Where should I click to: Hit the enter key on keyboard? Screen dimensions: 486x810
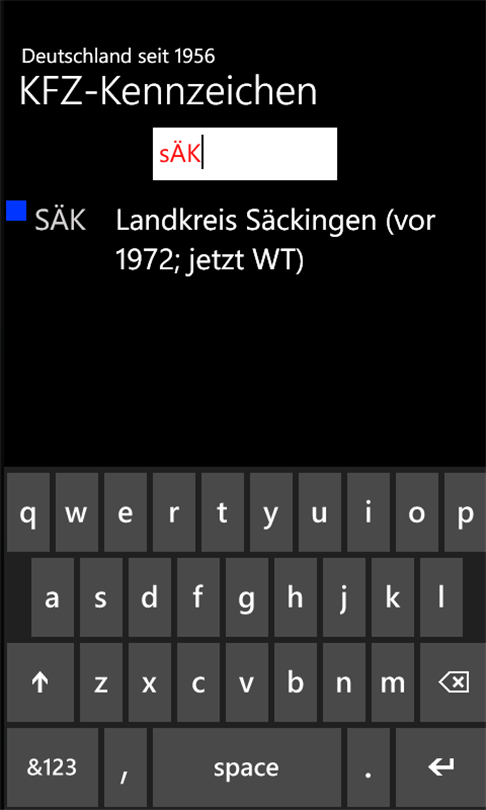pyautogui.click(x=441, y=768)
